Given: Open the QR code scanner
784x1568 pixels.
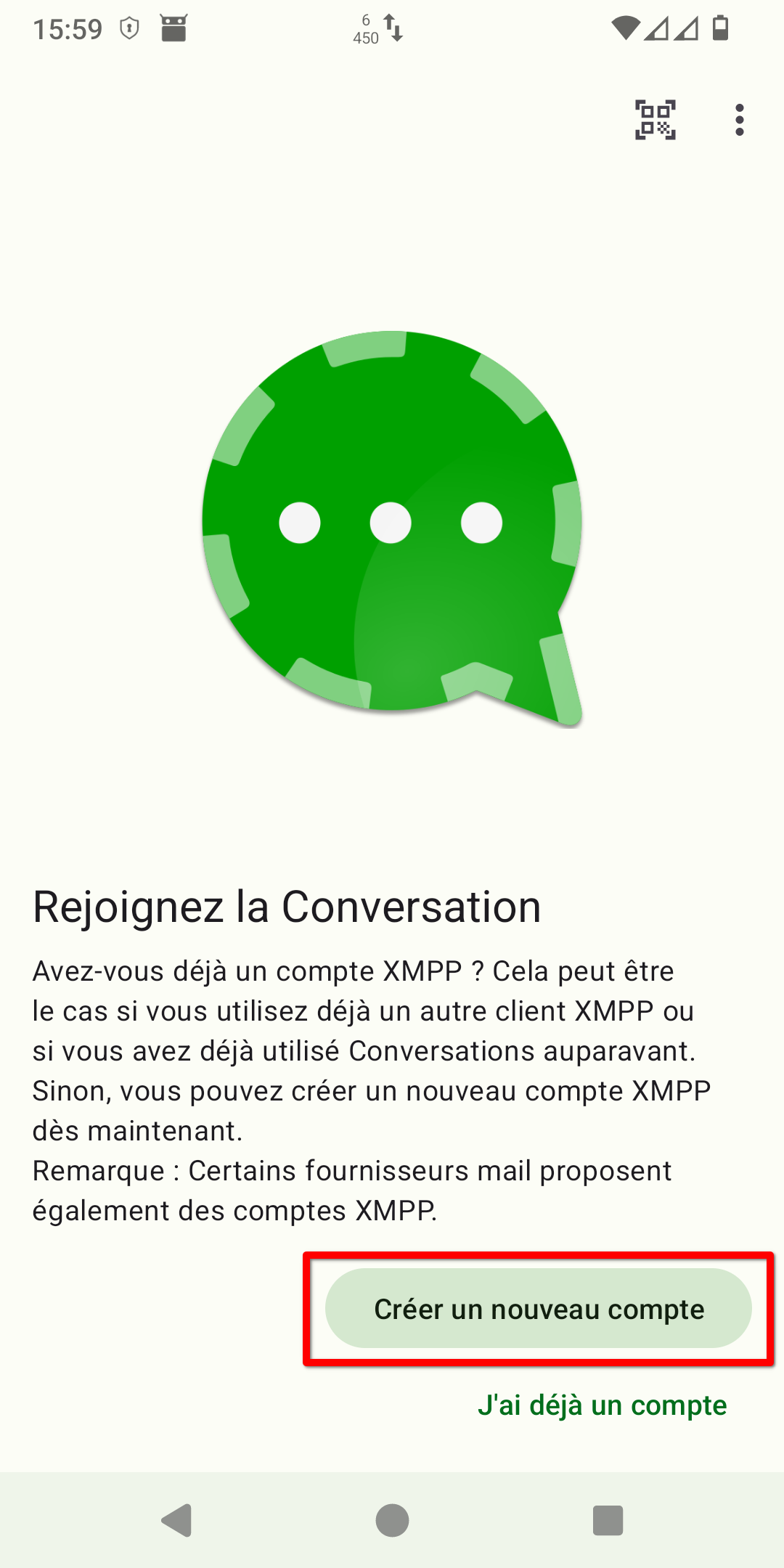Looking at the screenshot, I should [x=654, y=120].
